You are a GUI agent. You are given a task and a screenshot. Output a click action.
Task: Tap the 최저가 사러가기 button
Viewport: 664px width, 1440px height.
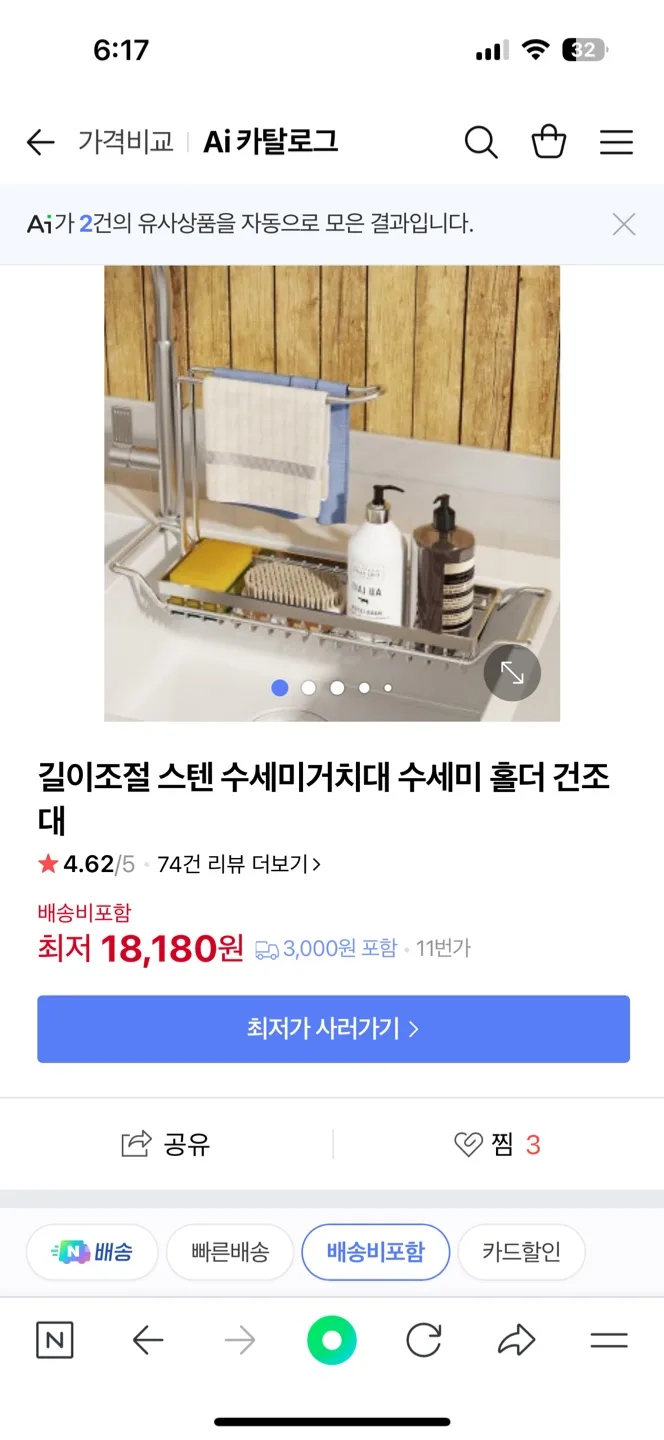pyautogui.click(x=333, y=1028)
